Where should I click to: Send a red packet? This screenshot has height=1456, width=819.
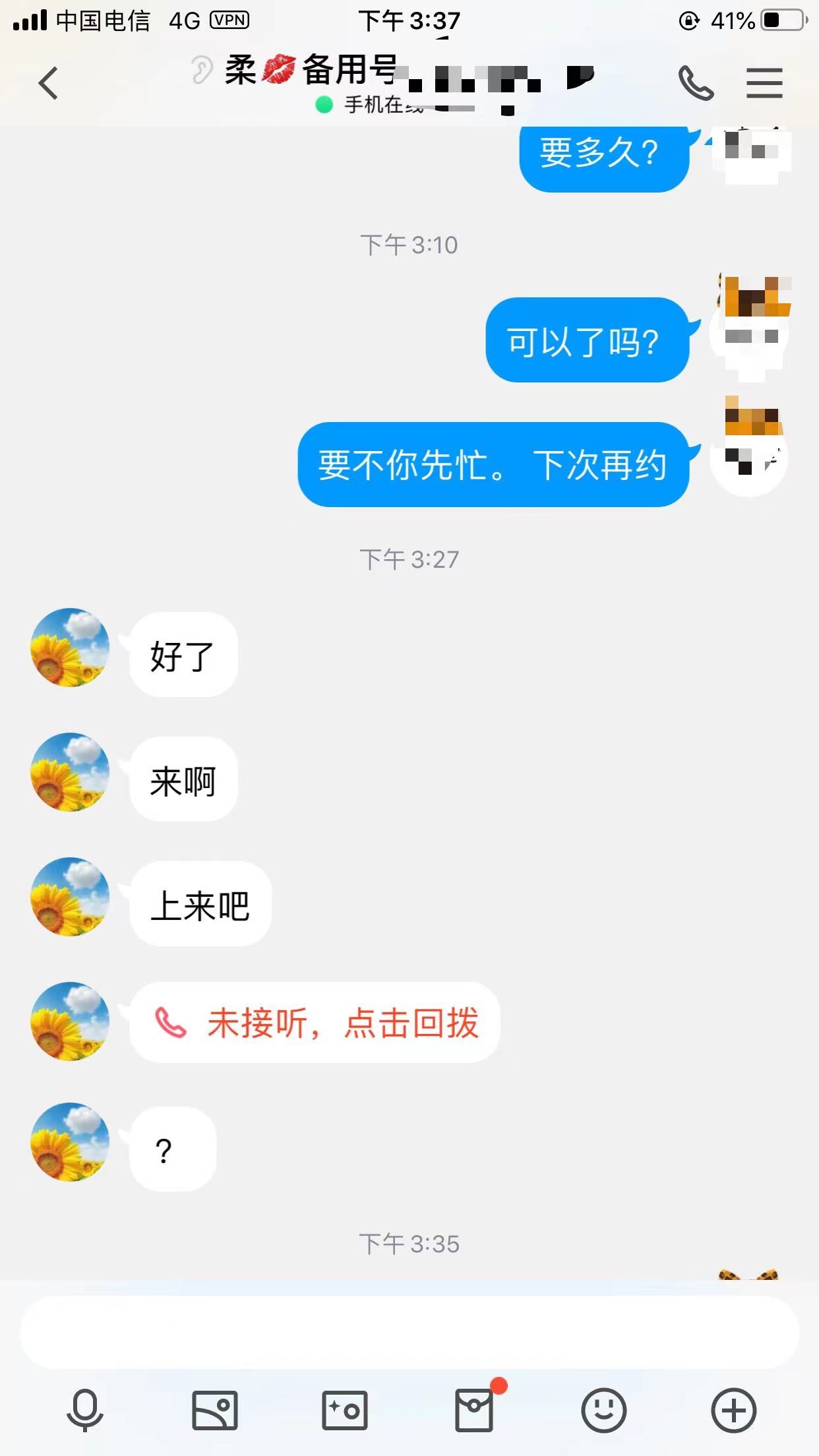[x=474, y=1410]
